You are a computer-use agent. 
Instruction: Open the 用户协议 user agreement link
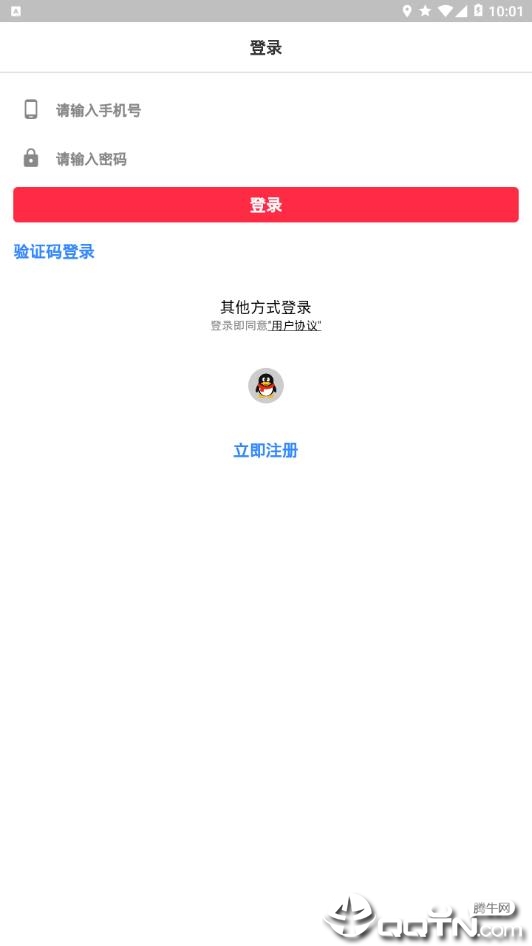295,326
